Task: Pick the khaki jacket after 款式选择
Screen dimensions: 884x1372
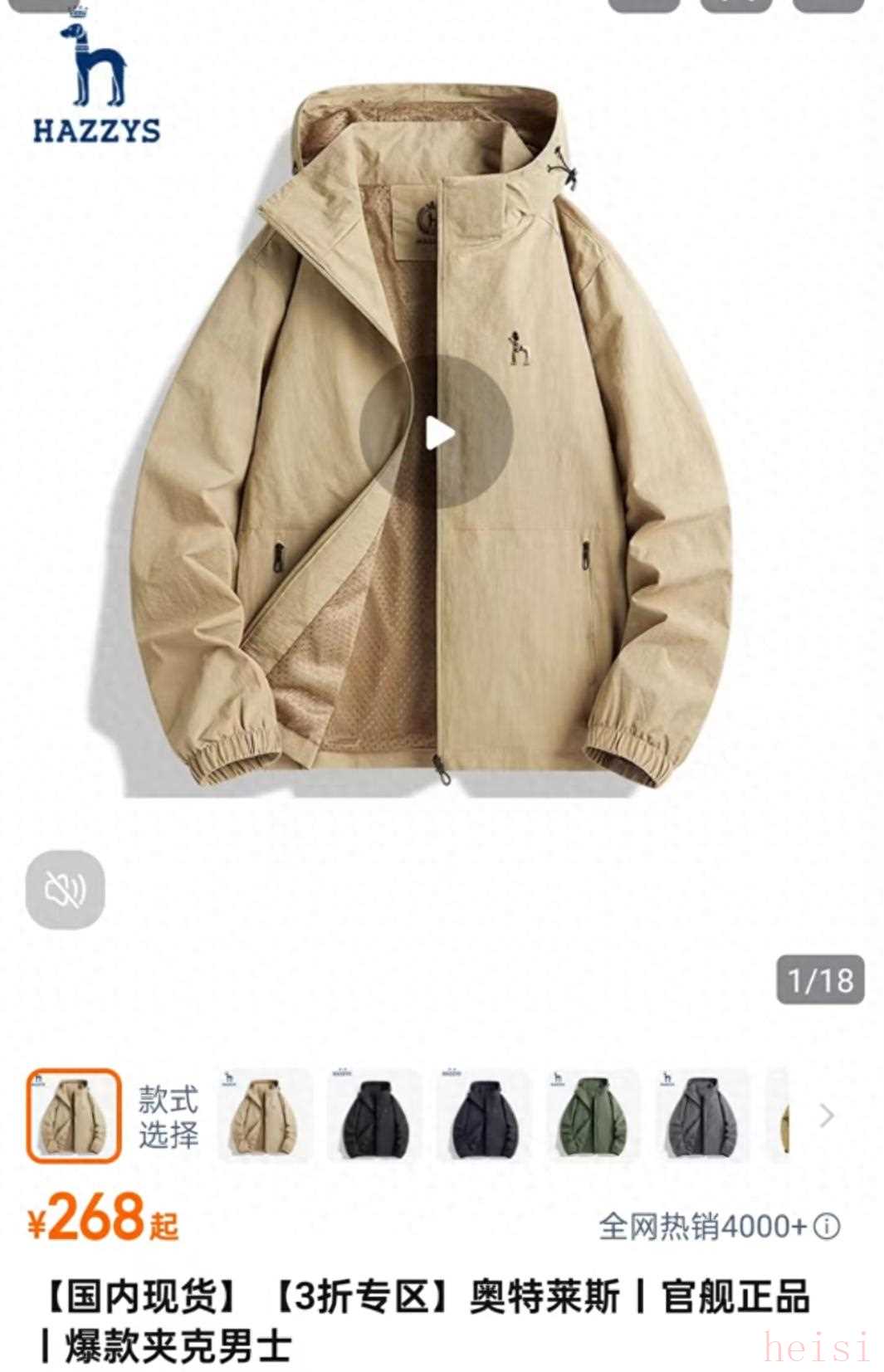Action: (x=265, y=1116)
